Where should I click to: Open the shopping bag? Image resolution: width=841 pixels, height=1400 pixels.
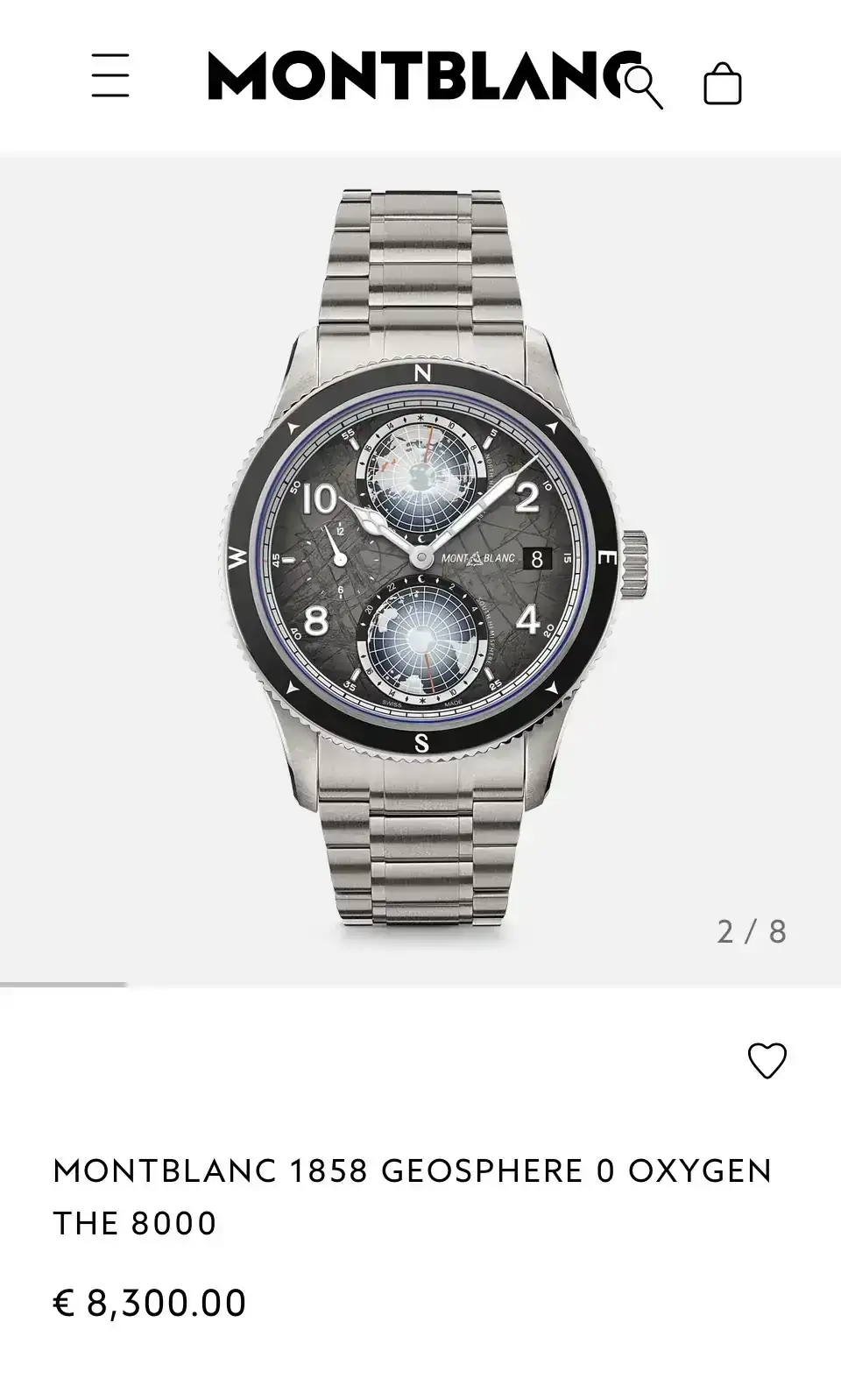click(723, 84)
